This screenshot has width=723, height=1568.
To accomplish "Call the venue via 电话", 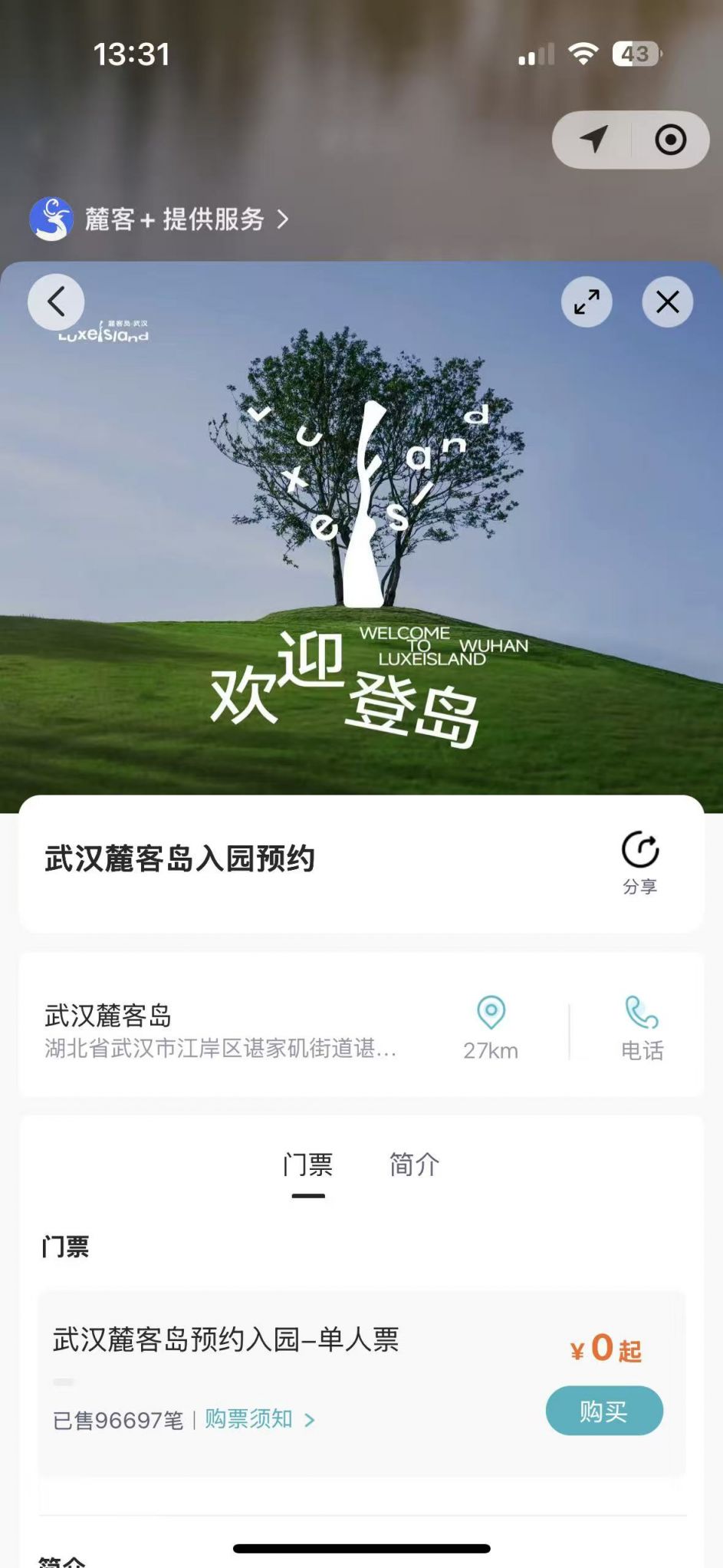I will tap(642, 1028).
